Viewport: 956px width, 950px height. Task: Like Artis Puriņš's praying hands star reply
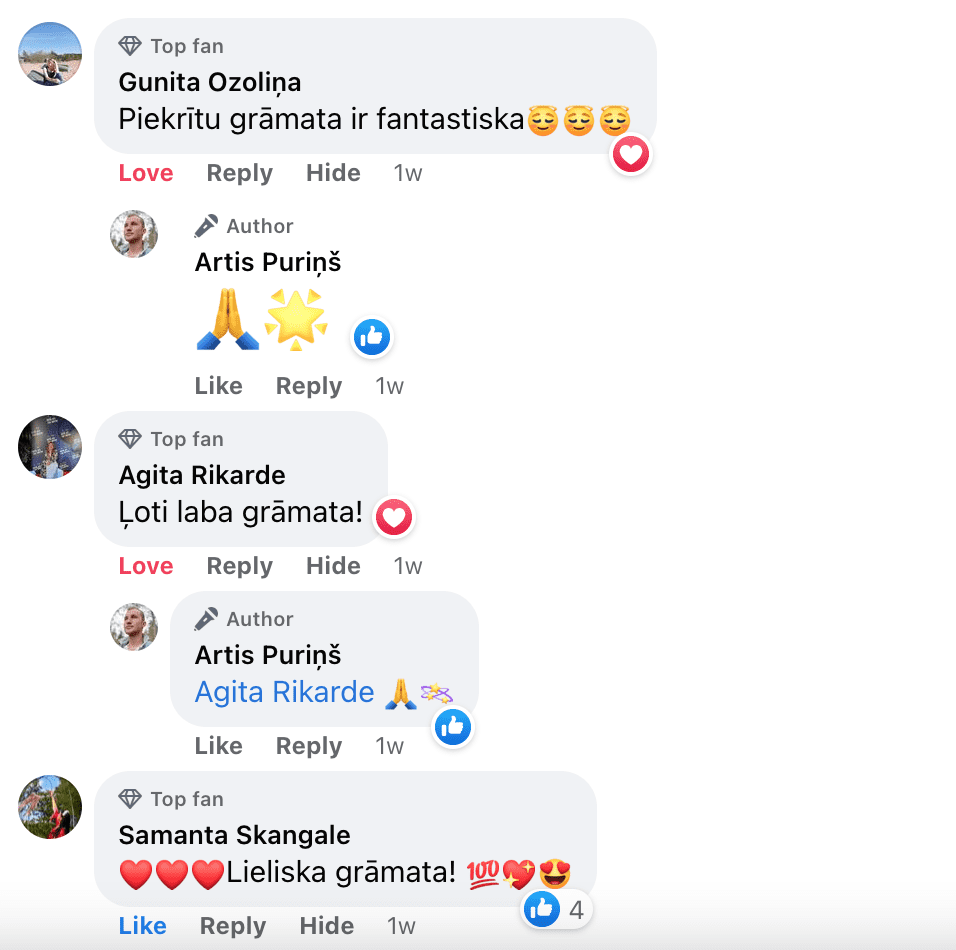(x=218, y=386)
